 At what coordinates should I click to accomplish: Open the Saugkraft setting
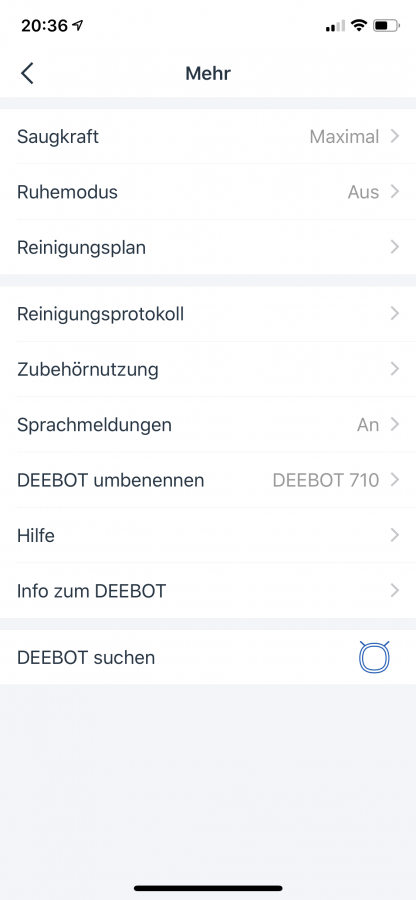coord(208,137)
